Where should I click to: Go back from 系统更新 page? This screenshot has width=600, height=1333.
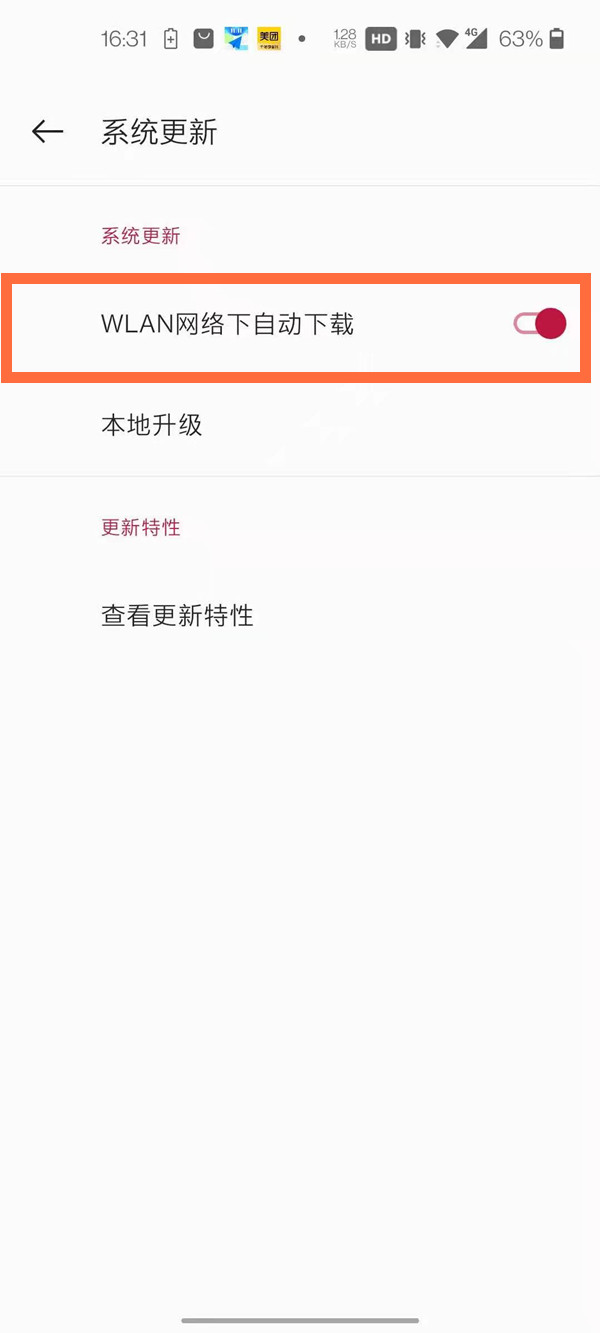pos(47,131)
